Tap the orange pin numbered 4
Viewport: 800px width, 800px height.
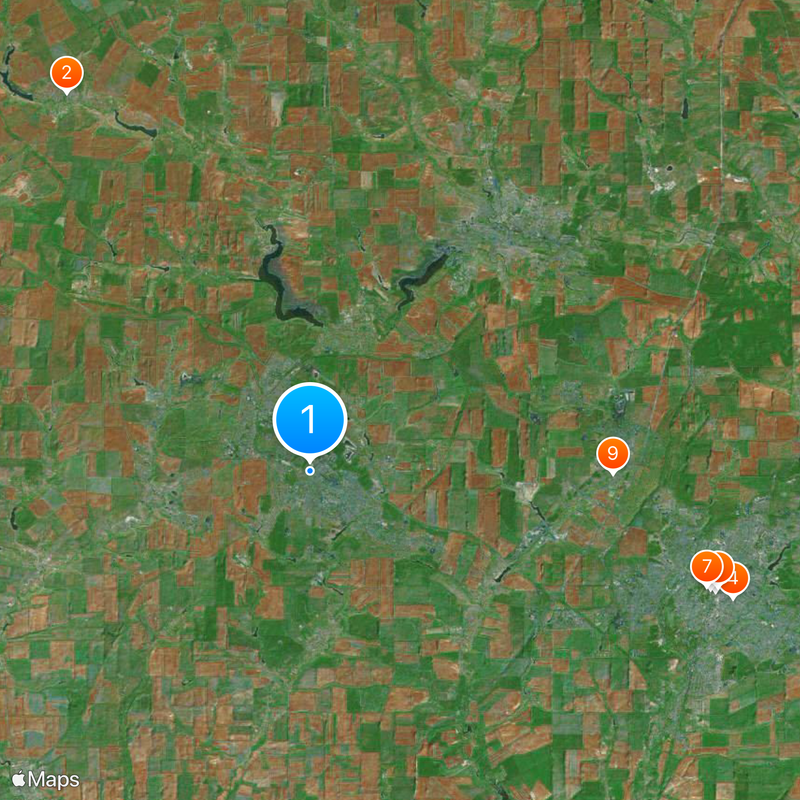(x=738, y=579)
